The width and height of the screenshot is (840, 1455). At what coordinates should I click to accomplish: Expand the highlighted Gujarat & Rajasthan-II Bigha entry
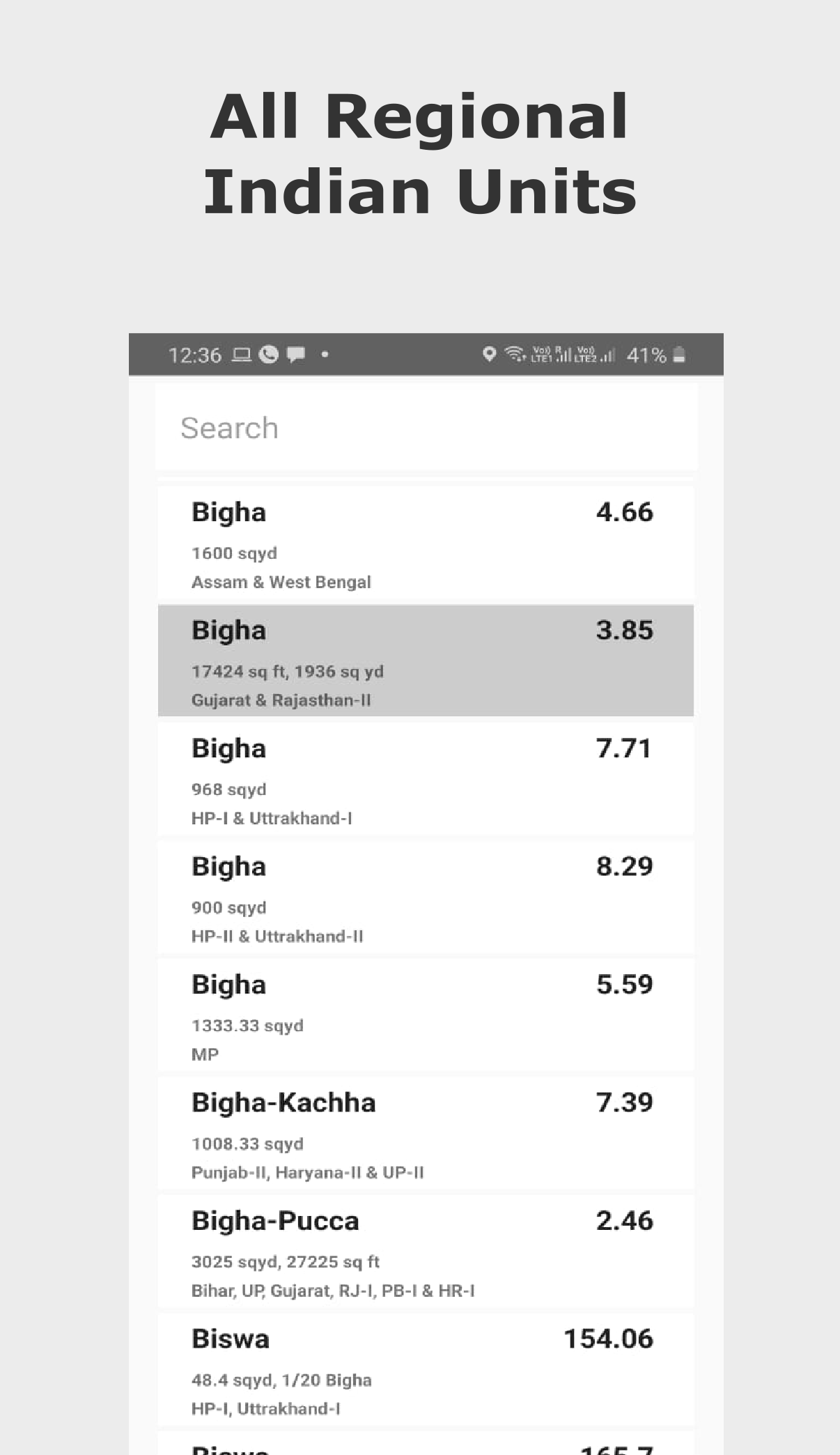(x=426, y=659)
